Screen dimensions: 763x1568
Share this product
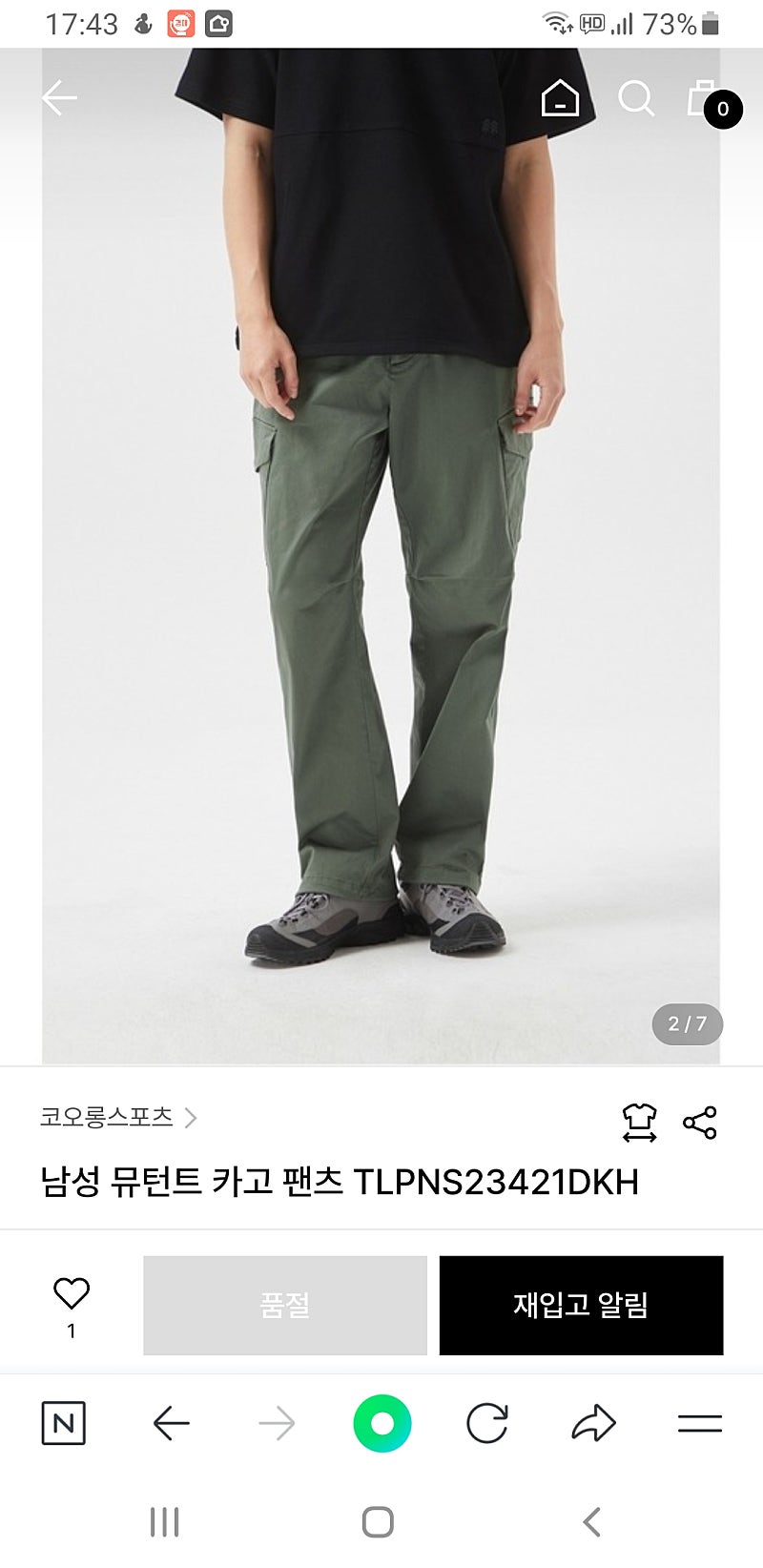click(700, 1123)
